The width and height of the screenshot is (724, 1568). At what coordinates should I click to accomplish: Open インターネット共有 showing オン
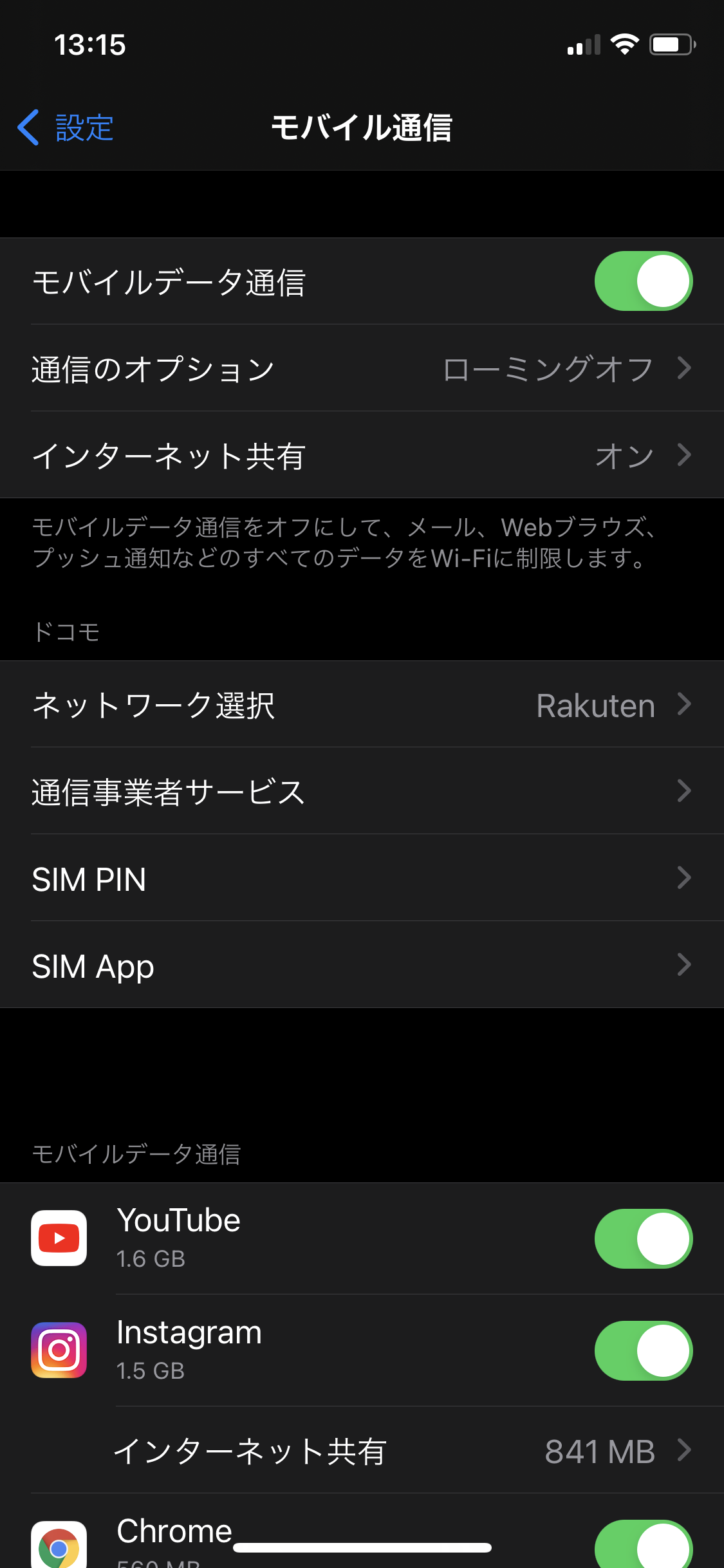tap(362, 456)
